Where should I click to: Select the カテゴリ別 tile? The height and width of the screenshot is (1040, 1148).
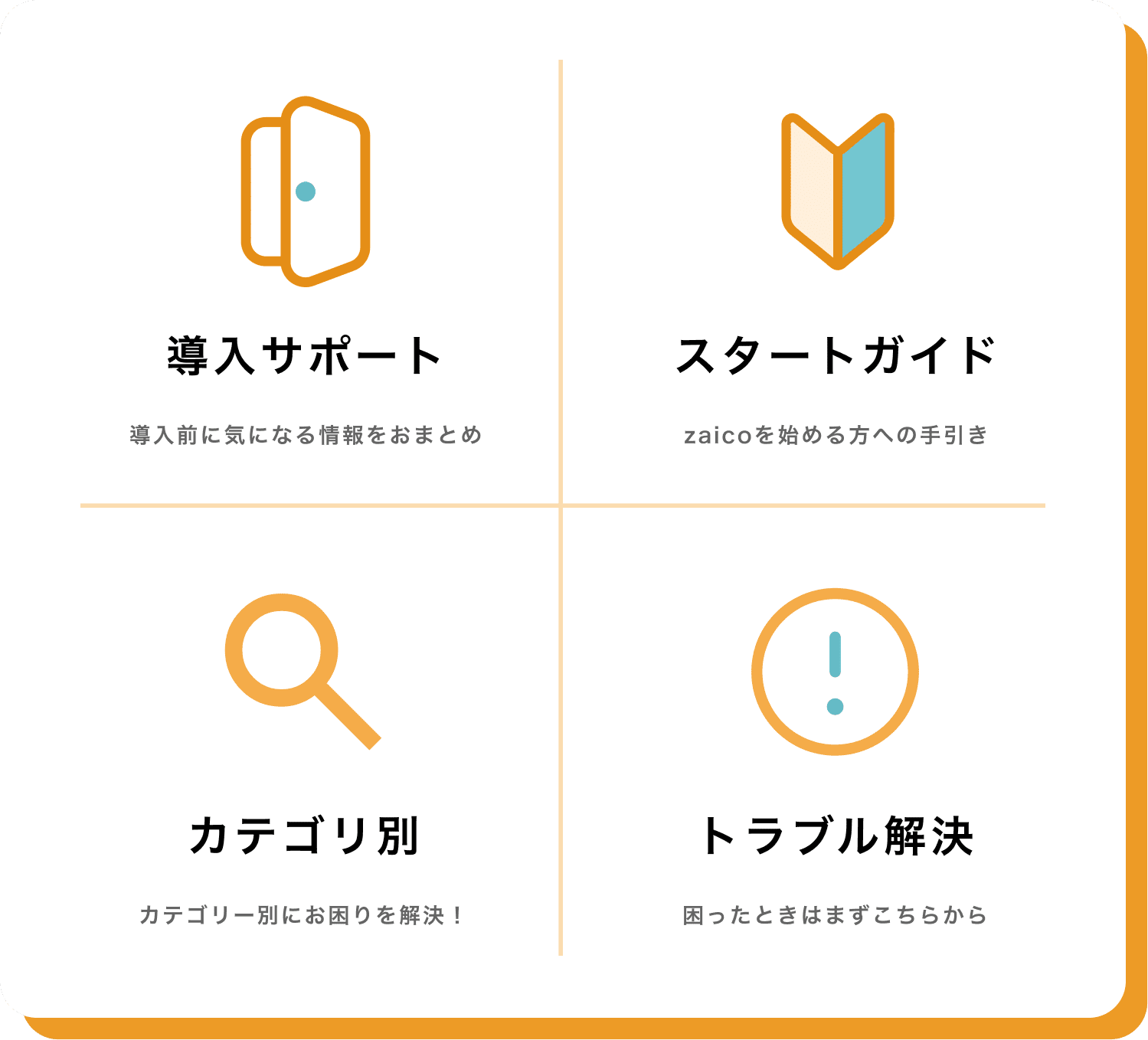(x=305, y=835)
